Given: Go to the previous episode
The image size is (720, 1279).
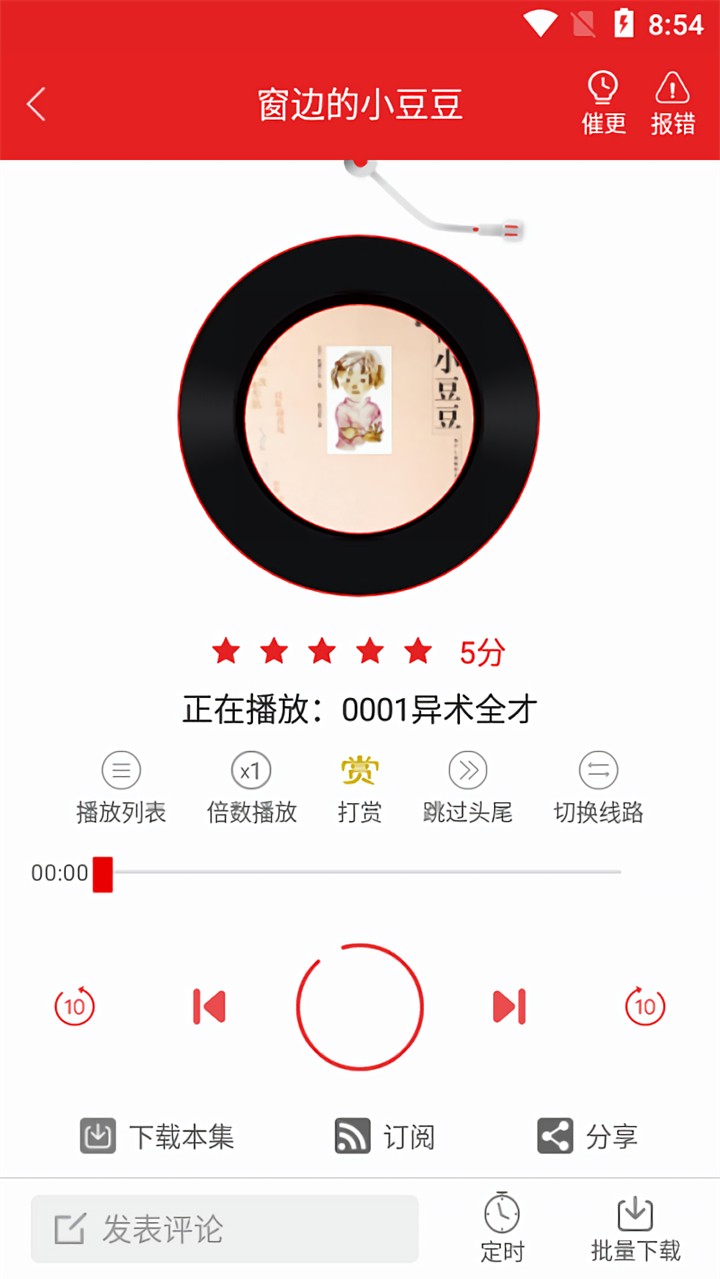Looking at the screenshot, I should 207,1007.
